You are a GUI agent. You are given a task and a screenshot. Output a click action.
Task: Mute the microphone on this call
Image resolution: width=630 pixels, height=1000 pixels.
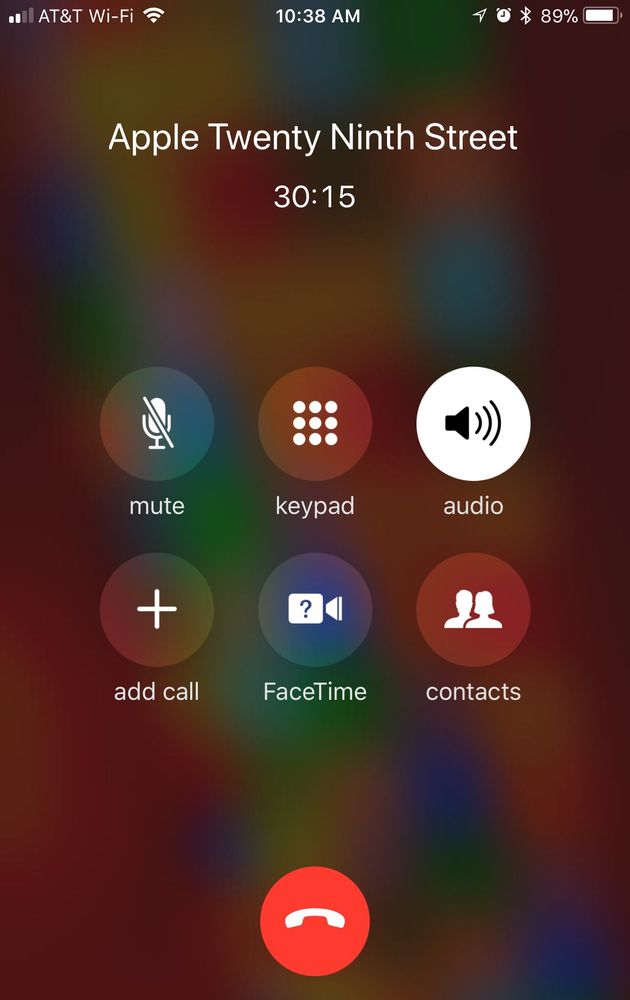[157, 424]
